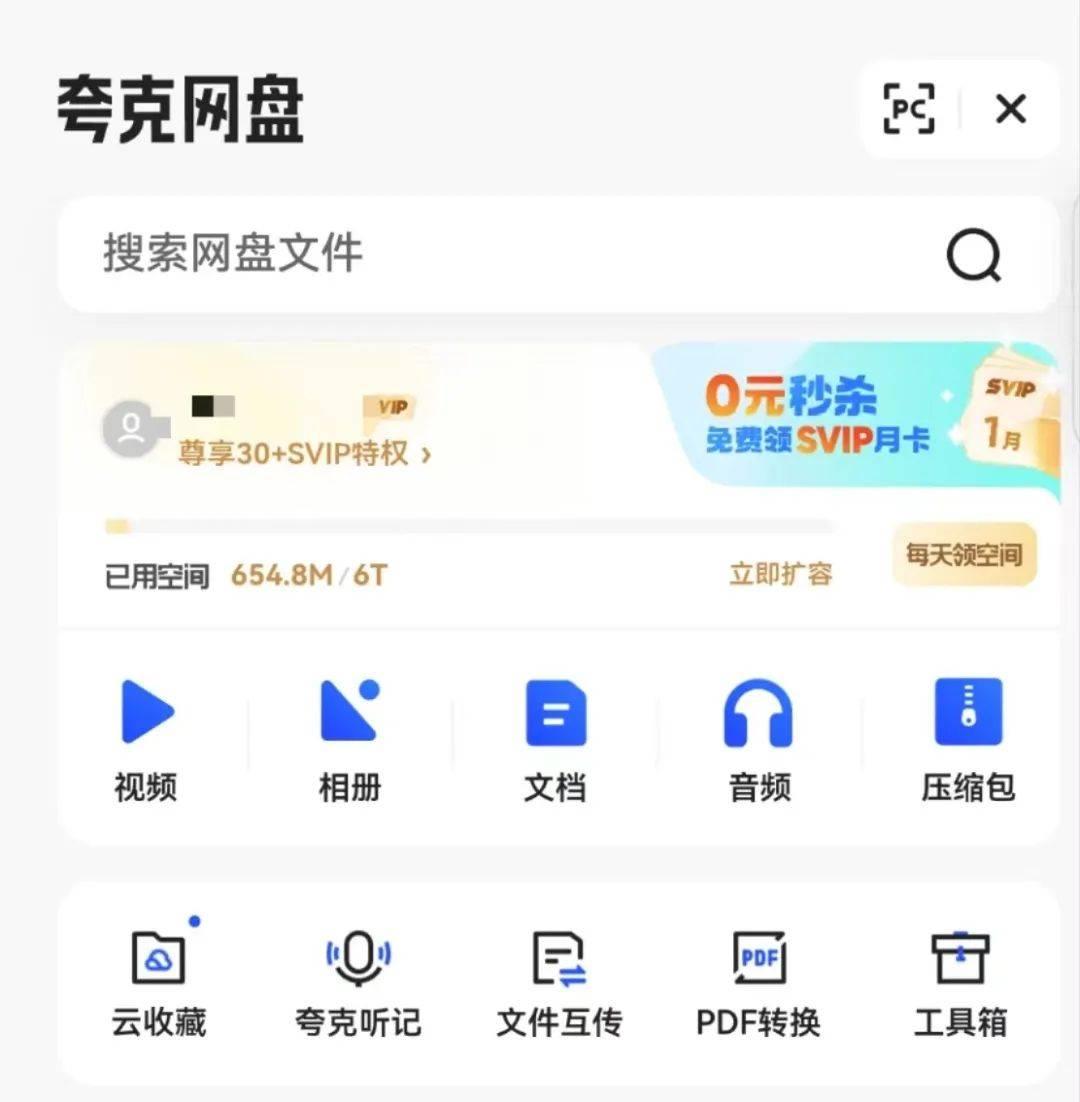Claim daily space via 每天领空间
The width and height of the screenshot is (1080, 1102).
point(964,555)
